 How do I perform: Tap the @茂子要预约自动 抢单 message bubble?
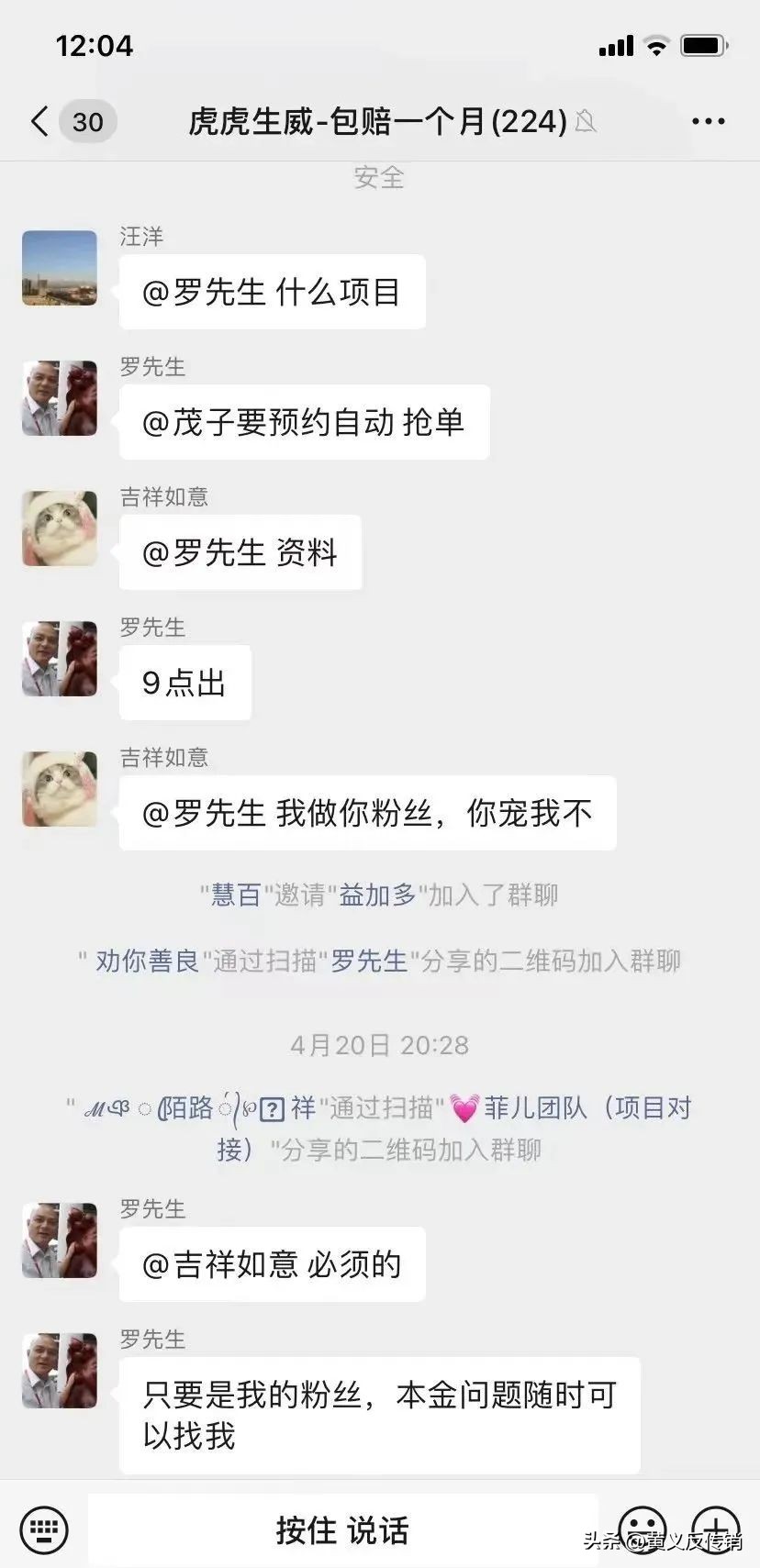(305, 422)
